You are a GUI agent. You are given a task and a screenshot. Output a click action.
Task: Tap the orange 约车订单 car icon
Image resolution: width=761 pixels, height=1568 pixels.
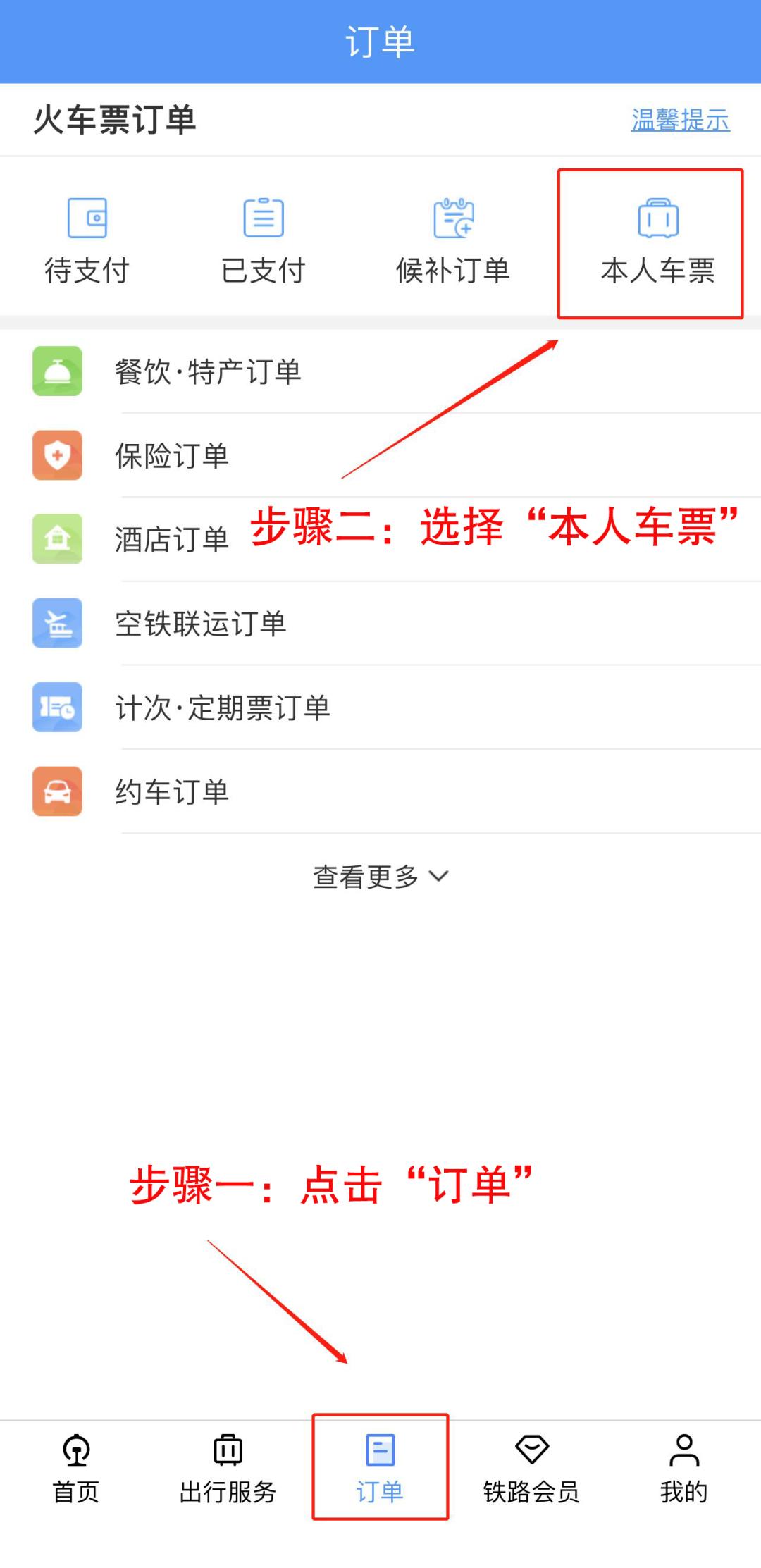click(58, 792)
